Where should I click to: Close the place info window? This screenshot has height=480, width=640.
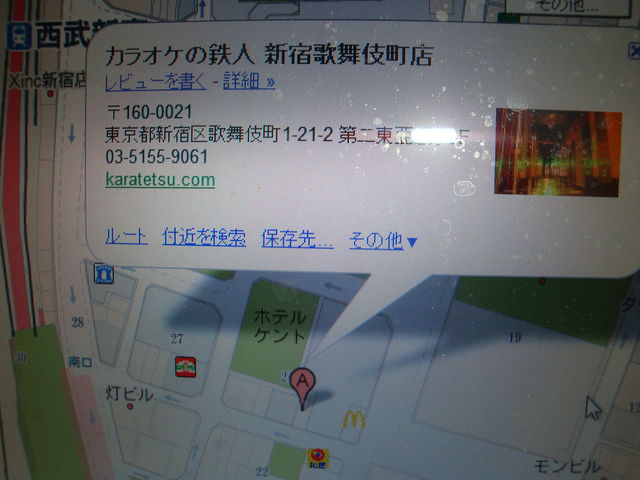[634, 52]
